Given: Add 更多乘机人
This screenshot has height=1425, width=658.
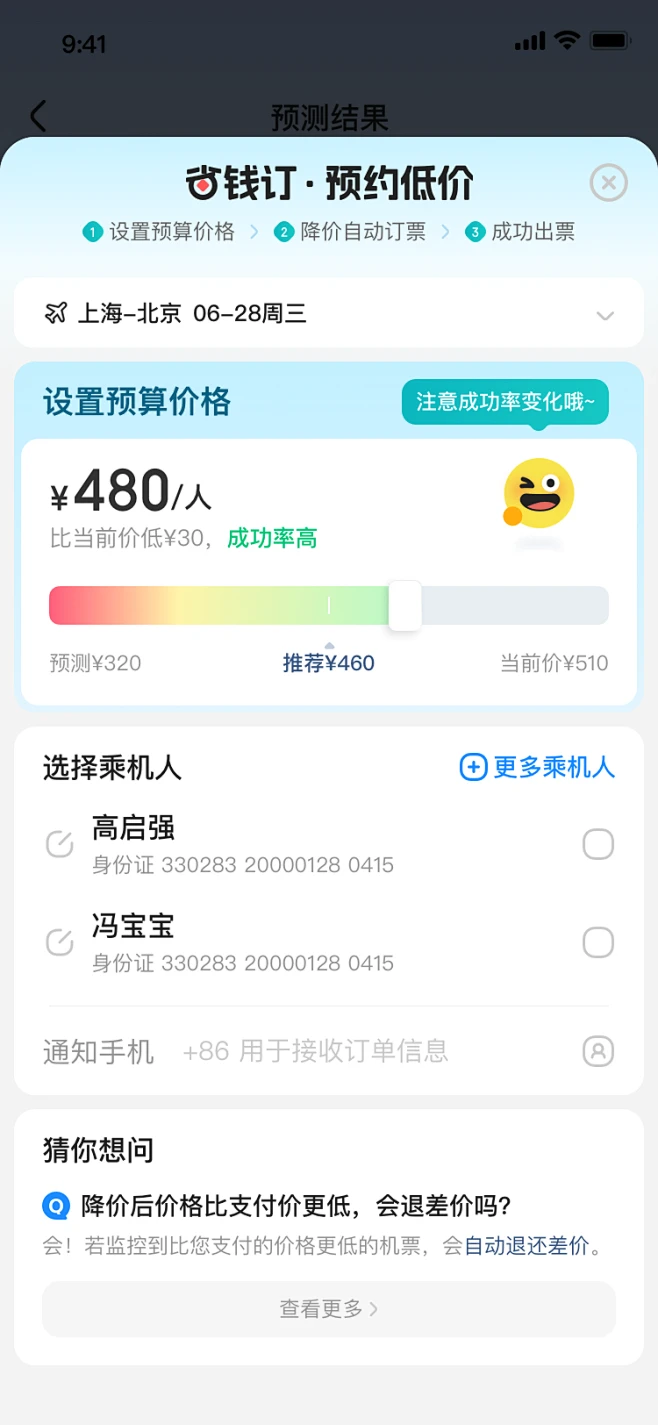Looking at the screenshot, I should click(537, 767).
